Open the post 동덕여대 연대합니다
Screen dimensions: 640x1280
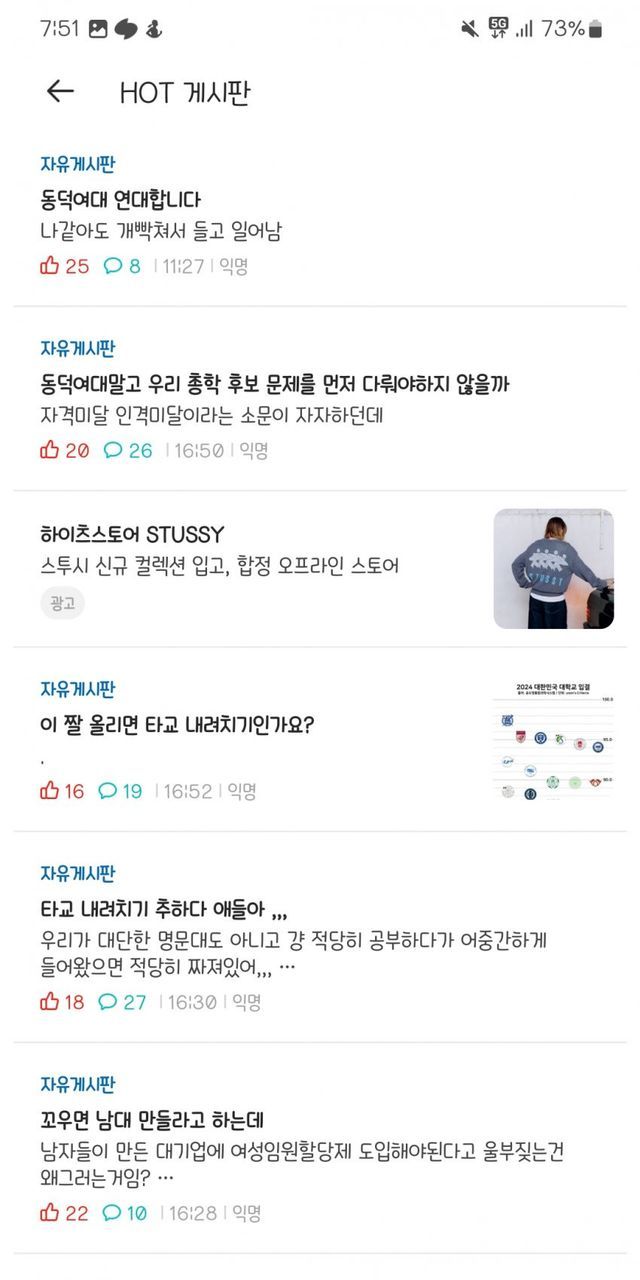coord(120,200)
